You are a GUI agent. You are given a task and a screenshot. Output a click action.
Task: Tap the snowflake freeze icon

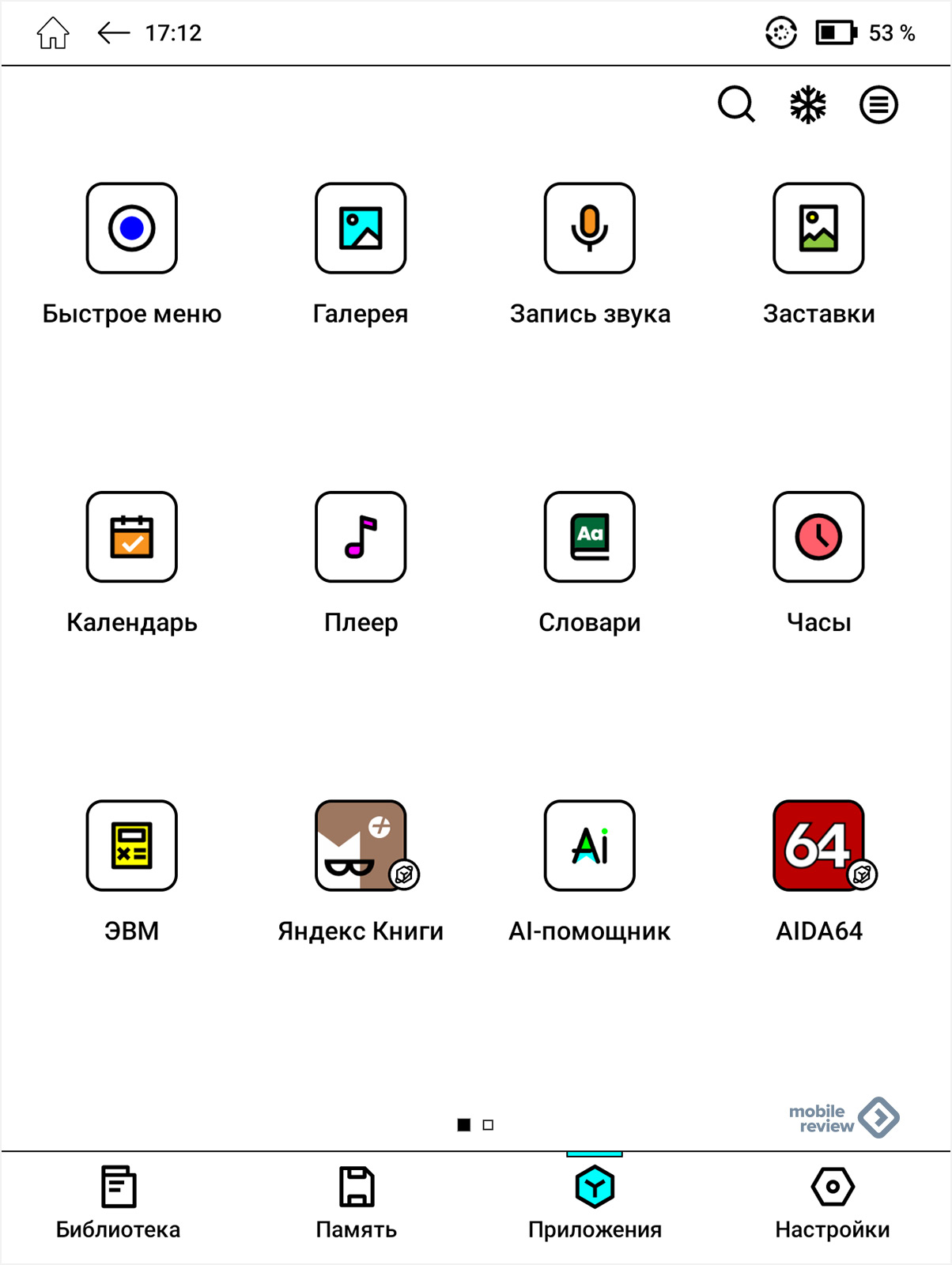tap(807, 104)
